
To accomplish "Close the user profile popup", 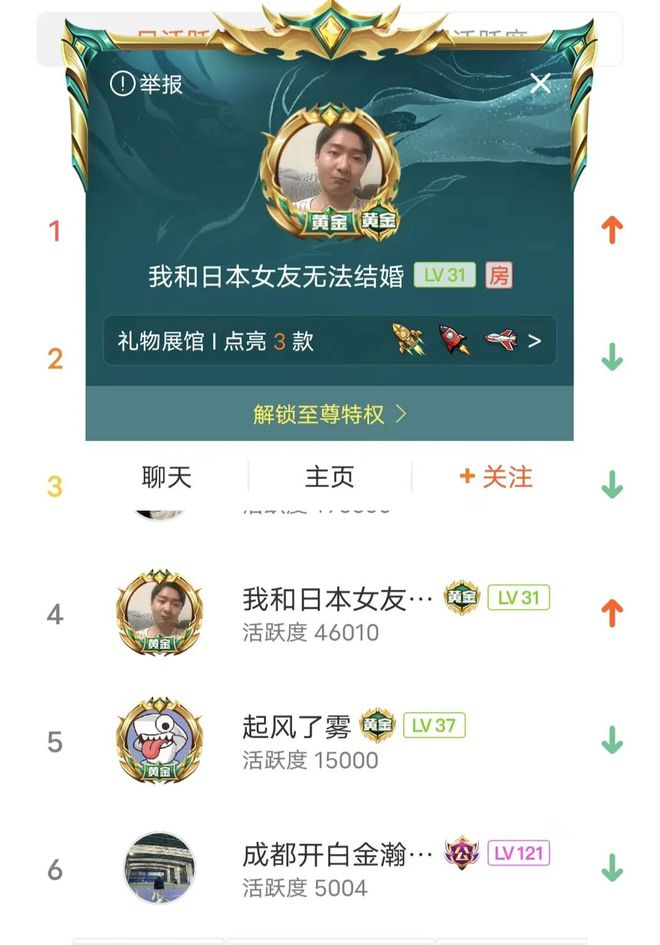I will pyautogui.click(x=540, y=83).
